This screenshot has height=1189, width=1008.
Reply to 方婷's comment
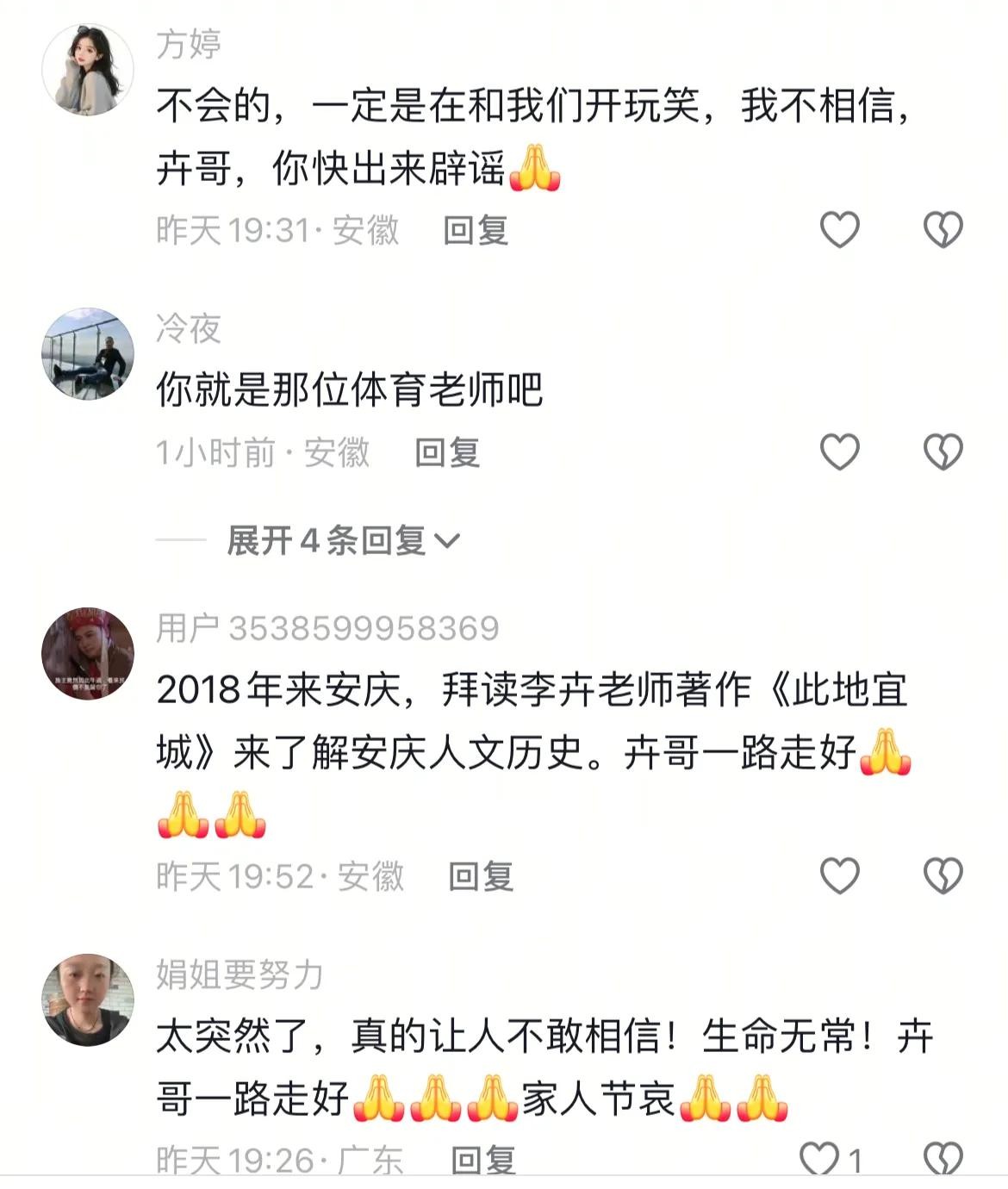coord(476,231)
